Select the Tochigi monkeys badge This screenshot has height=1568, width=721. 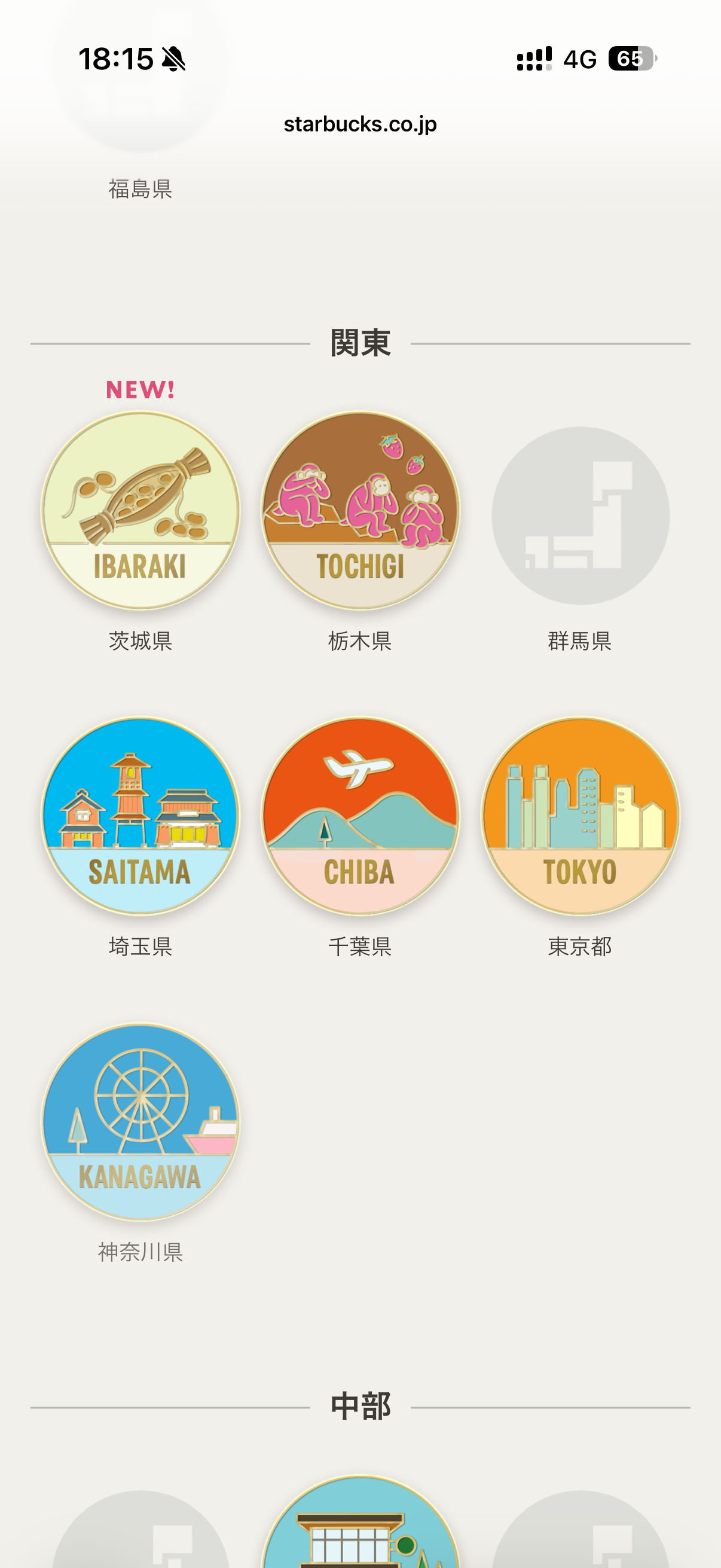pos(360,511)
